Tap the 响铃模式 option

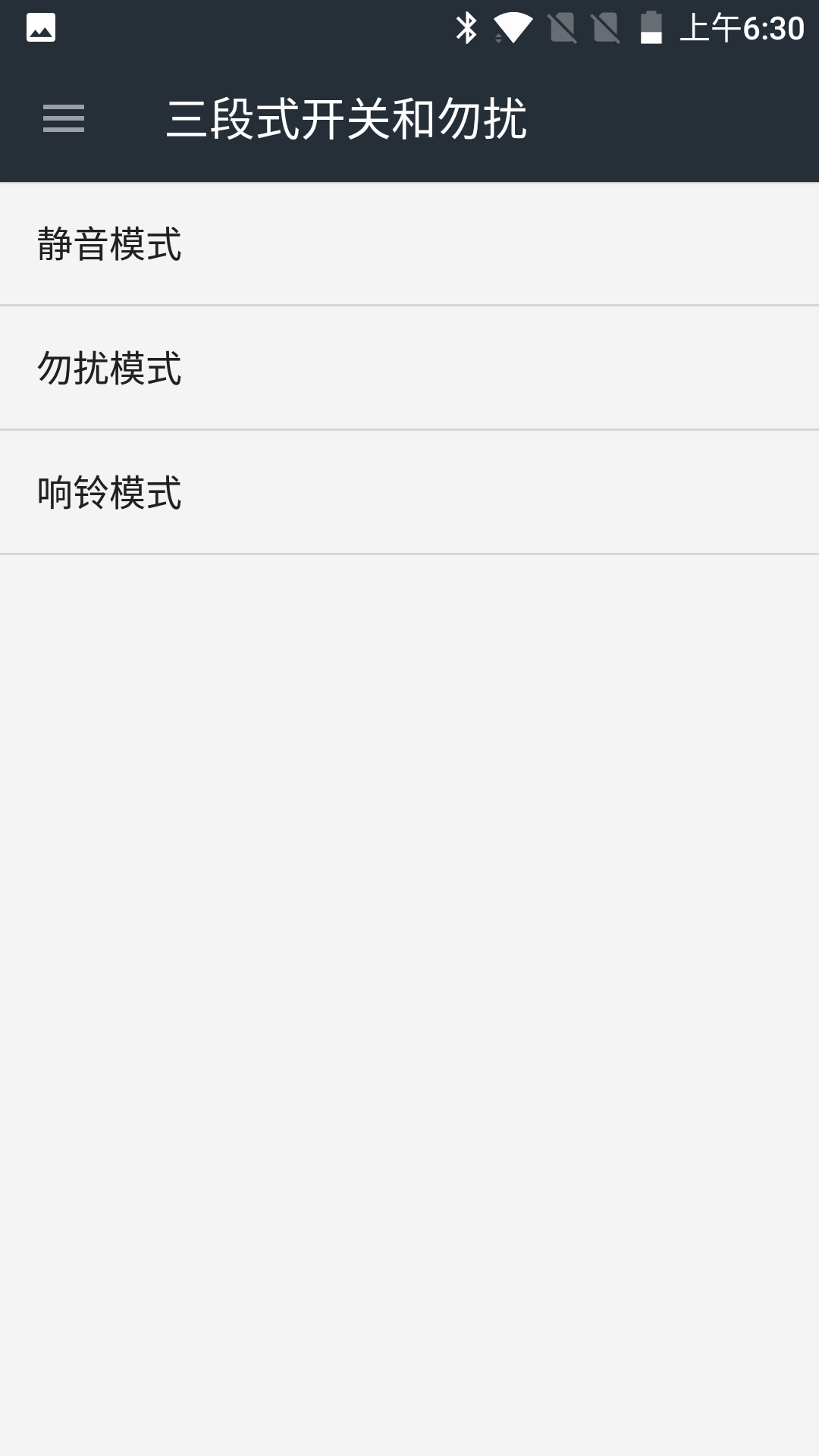click(x=409, y=493)
